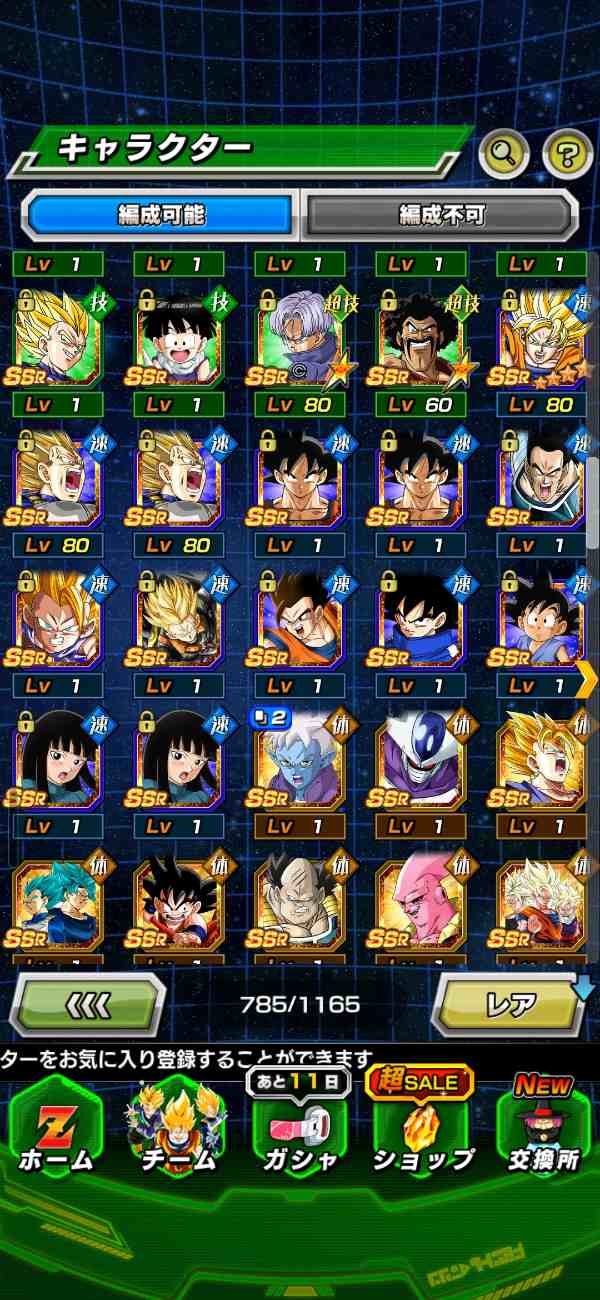This screenshot has width=600, height=1300.
Task: Open the character search magnifier
Action: coord(504,154)
